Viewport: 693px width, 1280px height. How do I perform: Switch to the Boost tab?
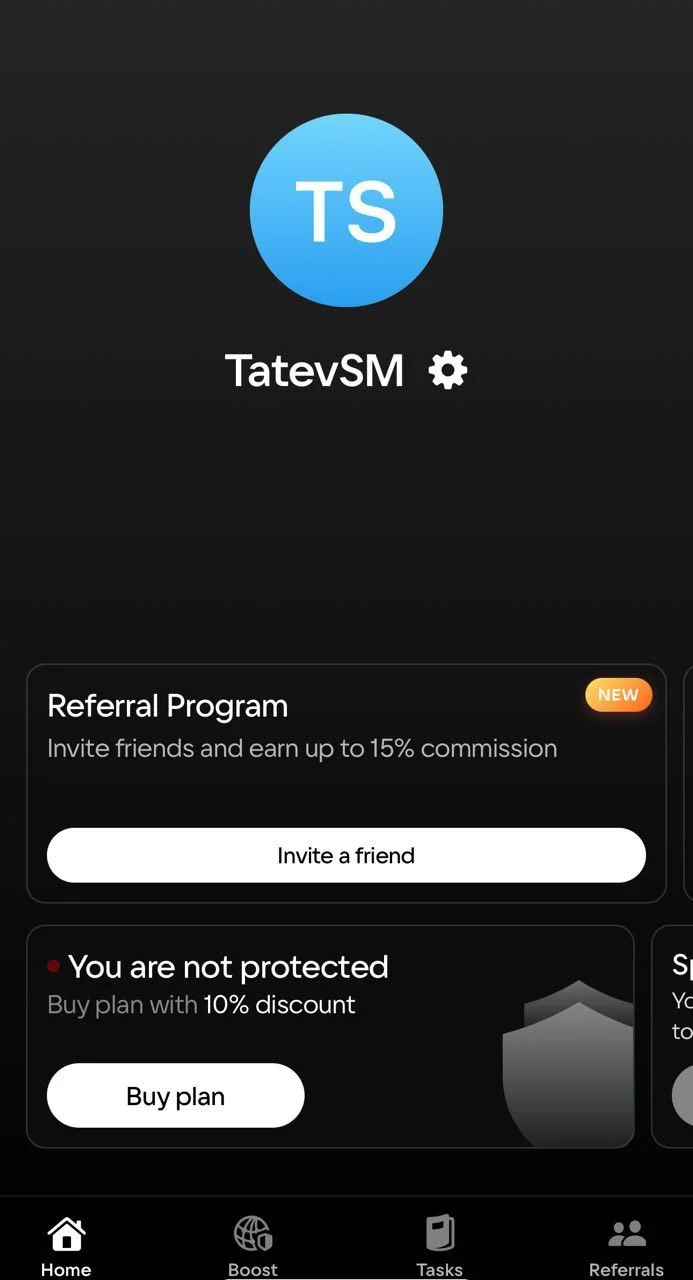[x=253, y=1246]
